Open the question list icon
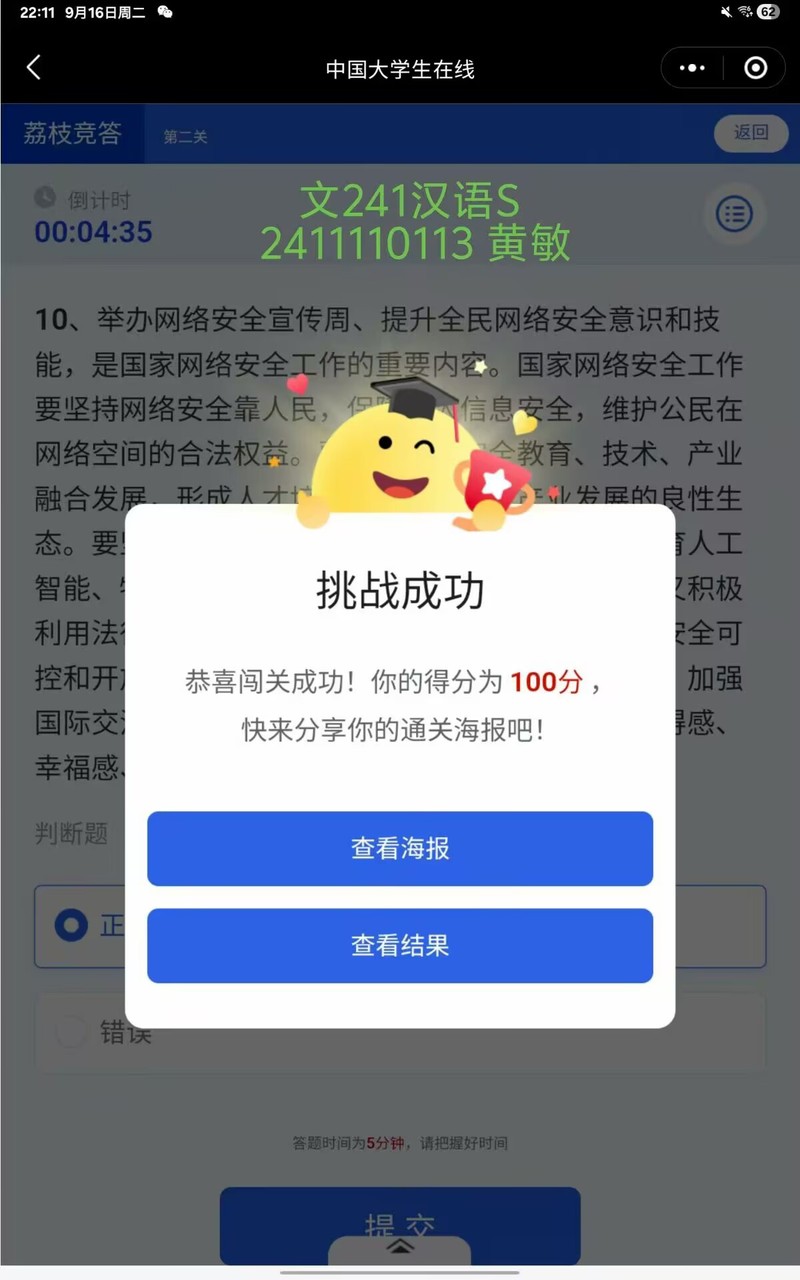 click(734, 214)
